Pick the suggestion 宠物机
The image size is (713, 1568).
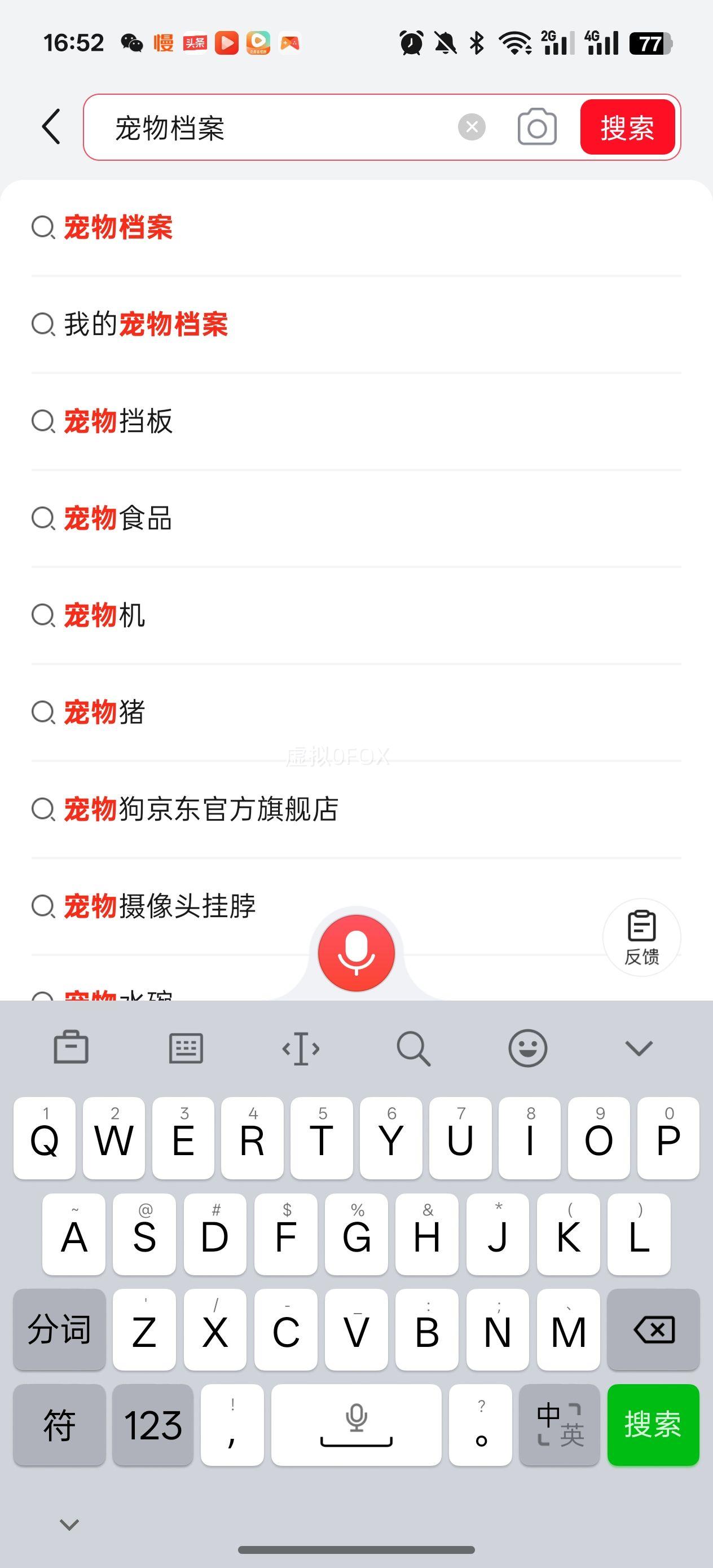pyautogui.click(x=356, y=615)
